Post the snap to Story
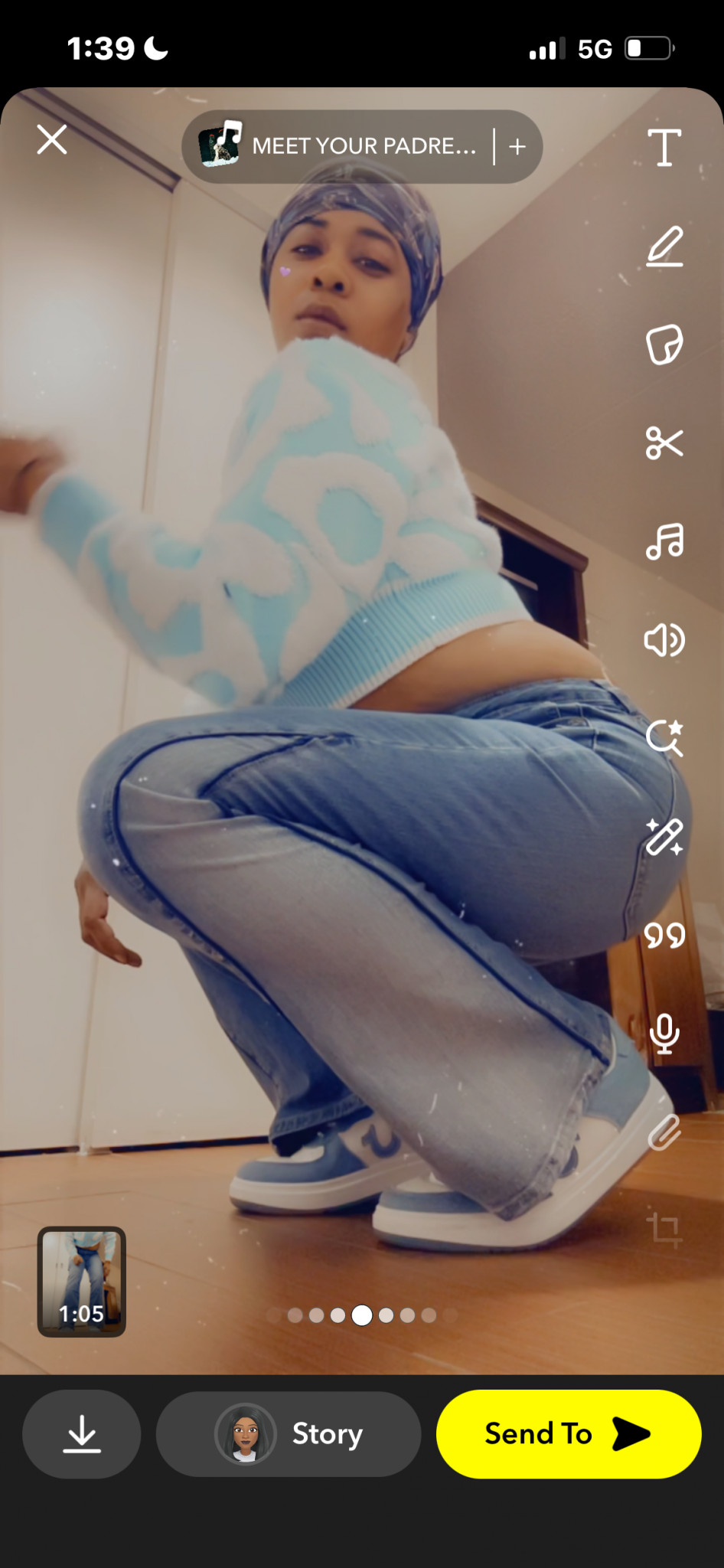Screen dimensions: 724x1568 tap(289, 1433)
